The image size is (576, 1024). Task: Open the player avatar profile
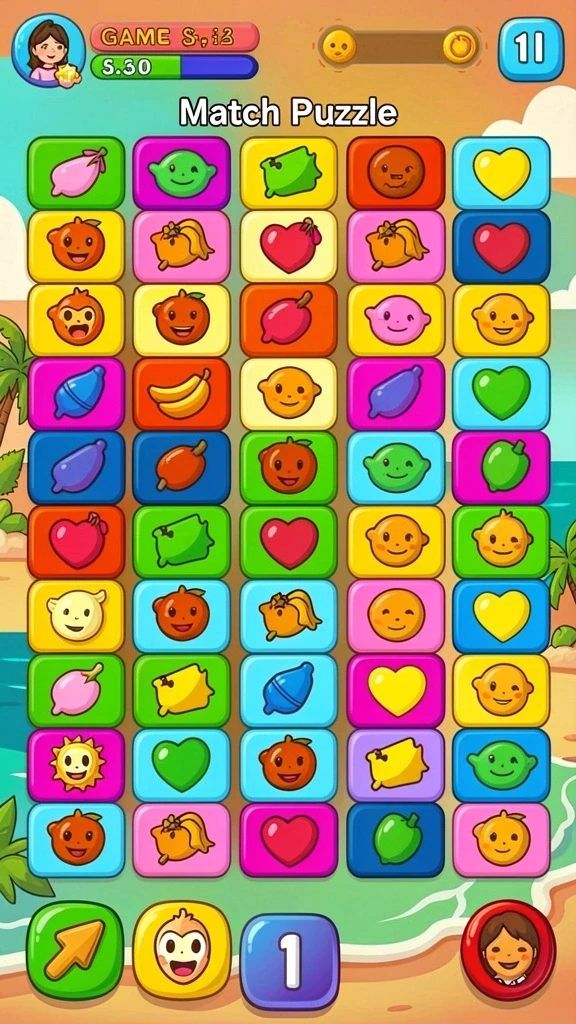49,50
